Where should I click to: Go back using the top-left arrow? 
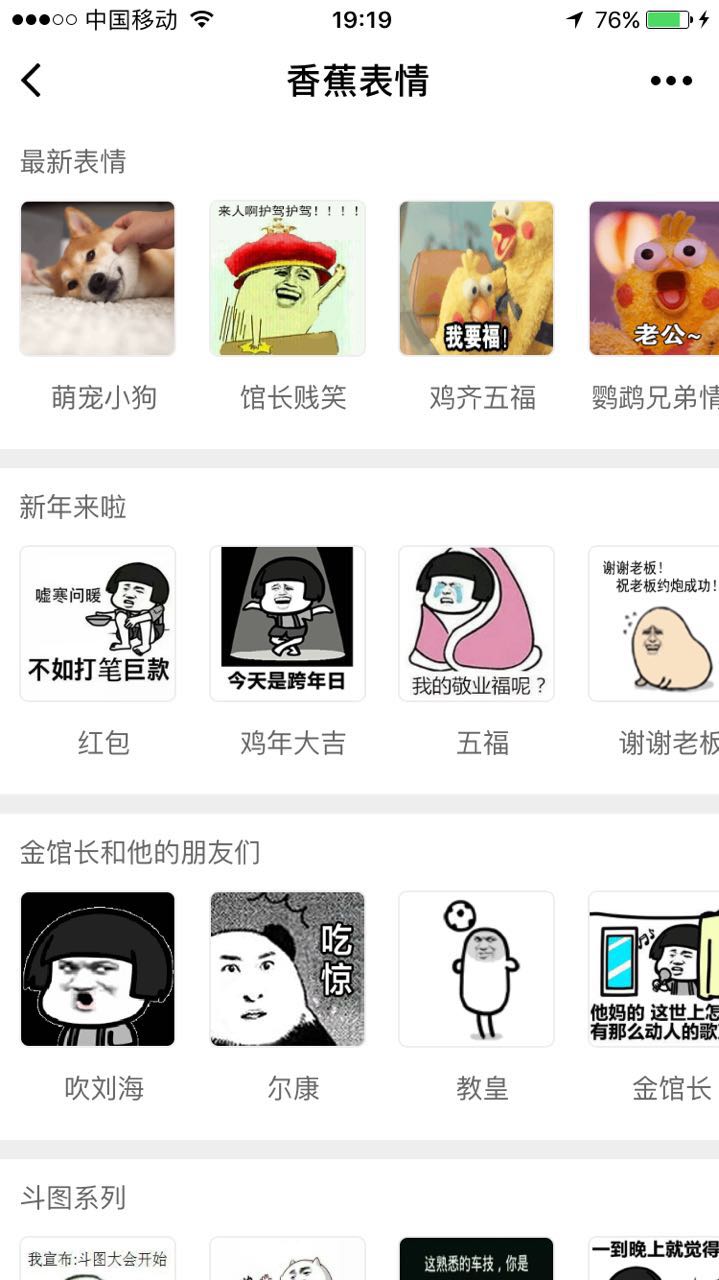tap(32, 81)
